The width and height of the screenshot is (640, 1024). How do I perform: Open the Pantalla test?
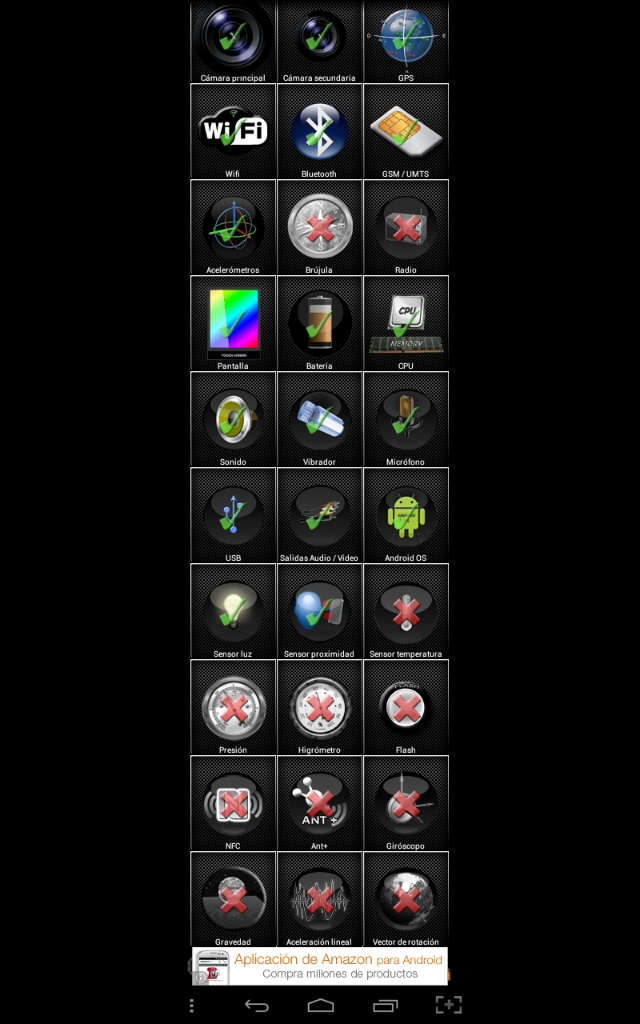click(233, 323)
